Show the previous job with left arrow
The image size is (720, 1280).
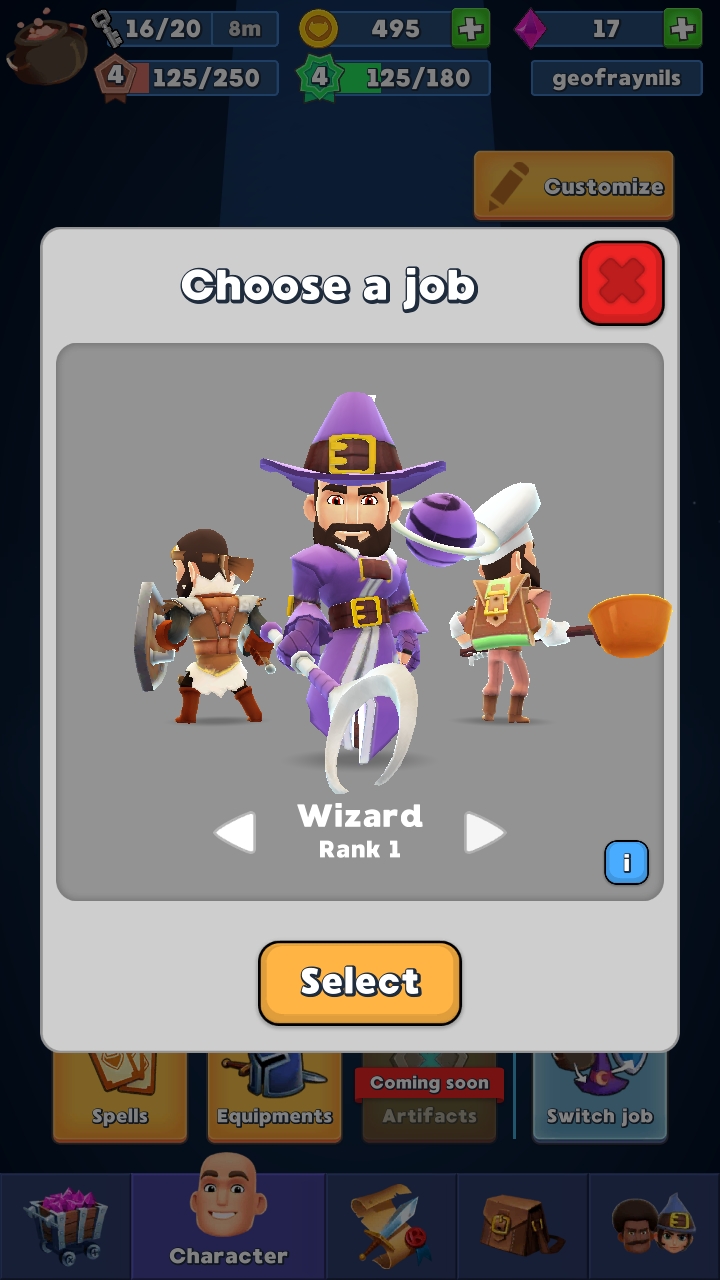coord(236,832)
